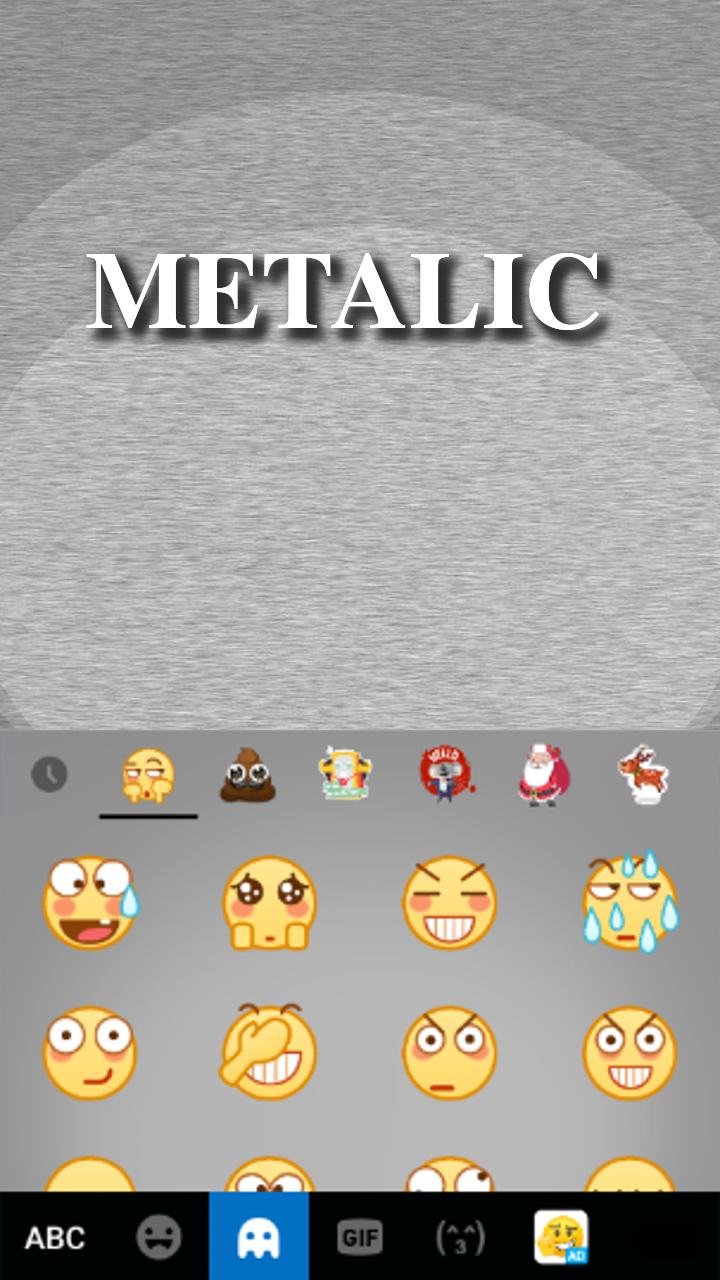720x1280 pixels.
Task: Open the GIF tab
Action: coord(359,1238)
